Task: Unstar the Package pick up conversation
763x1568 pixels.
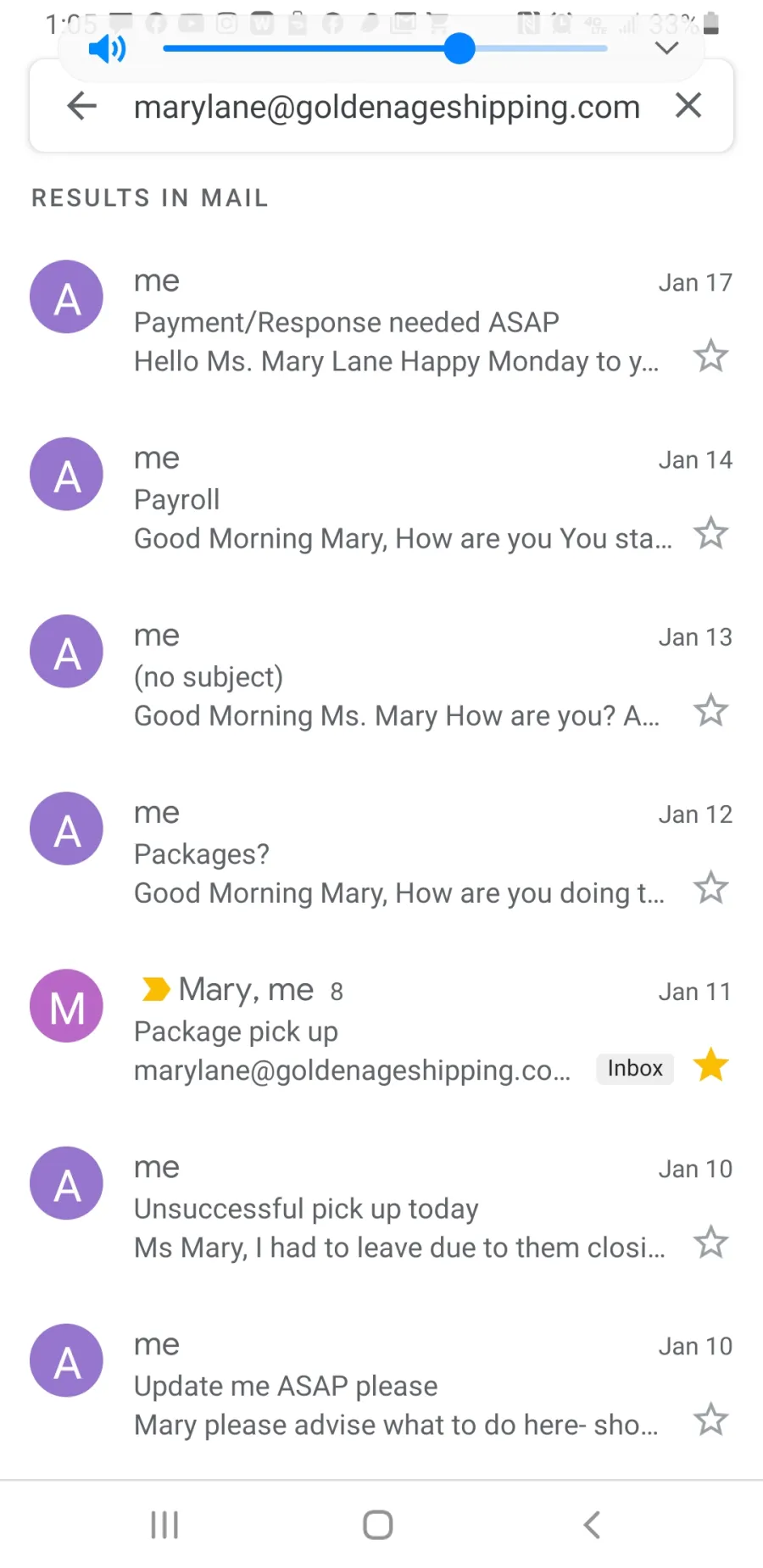Action: (710, 1065)
